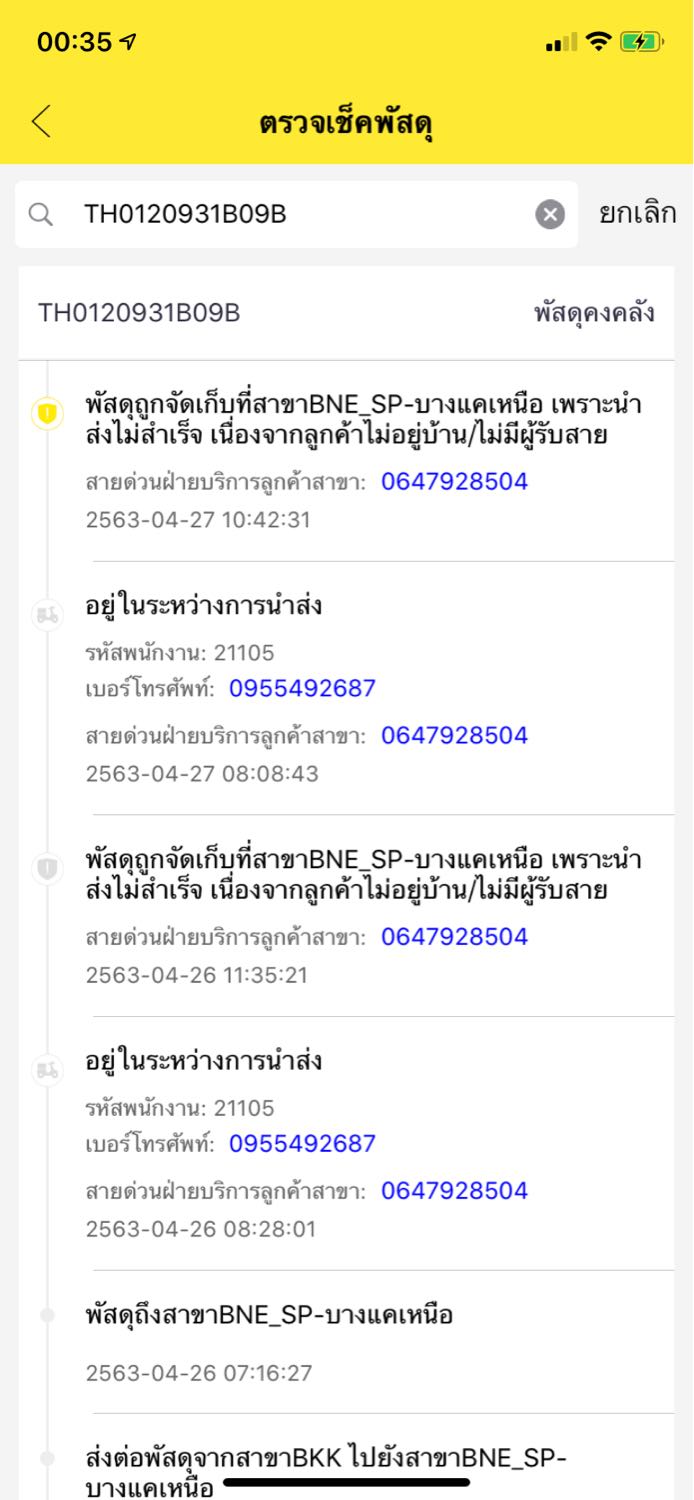Screen dimensions: 694x1500
Task: Tap the tracking number search field
Action: pos(296,214)
